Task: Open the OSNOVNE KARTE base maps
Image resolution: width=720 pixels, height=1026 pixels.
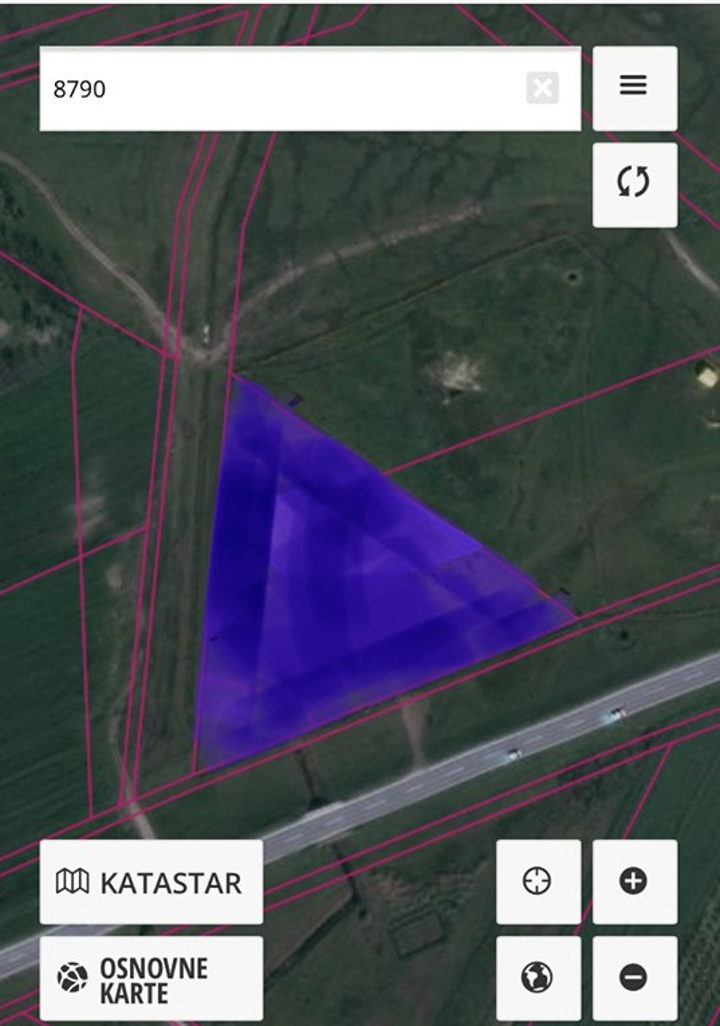Action: (151, 979)
